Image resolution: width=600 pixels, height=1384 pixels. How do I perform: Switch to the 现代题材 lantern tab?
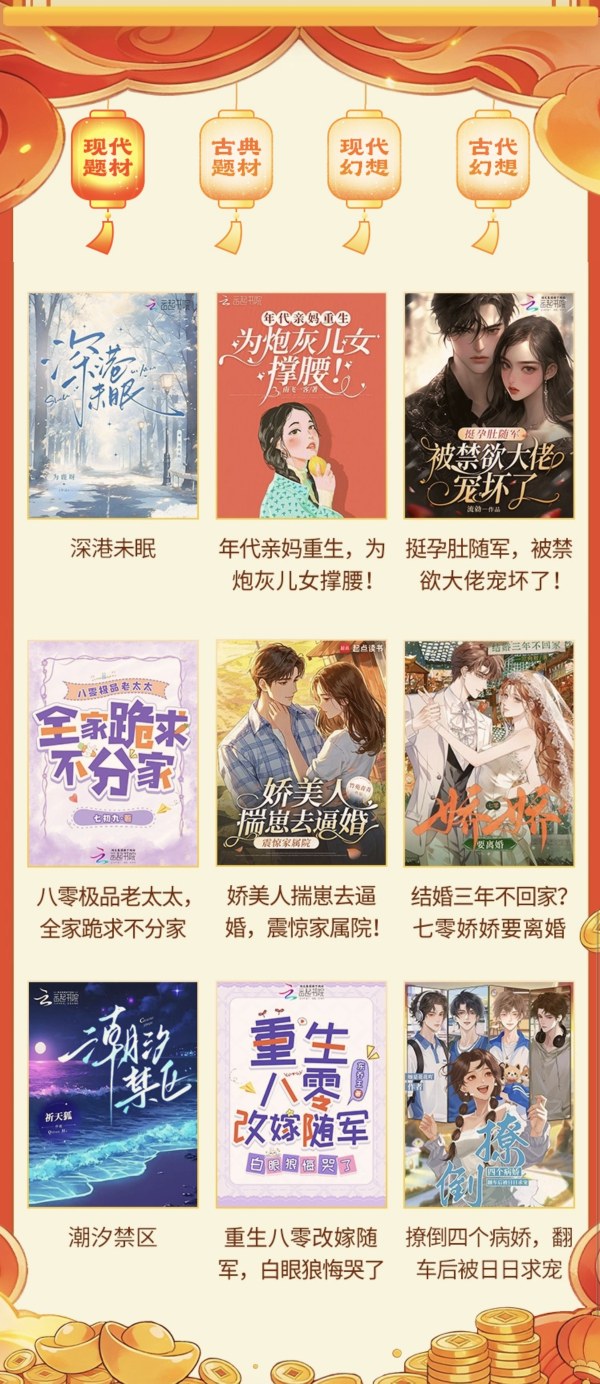point(107,159)
